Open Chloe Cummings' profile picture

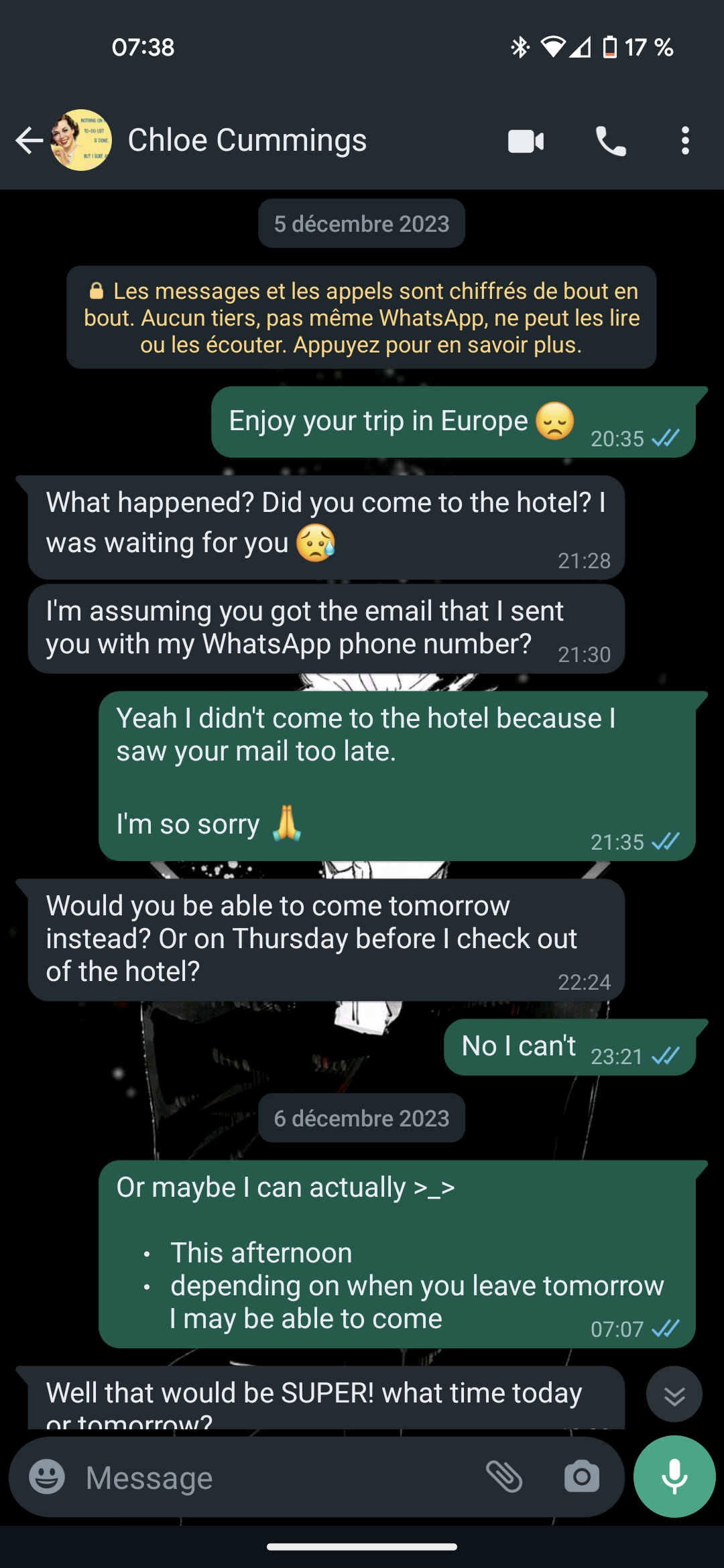(81, 141)
